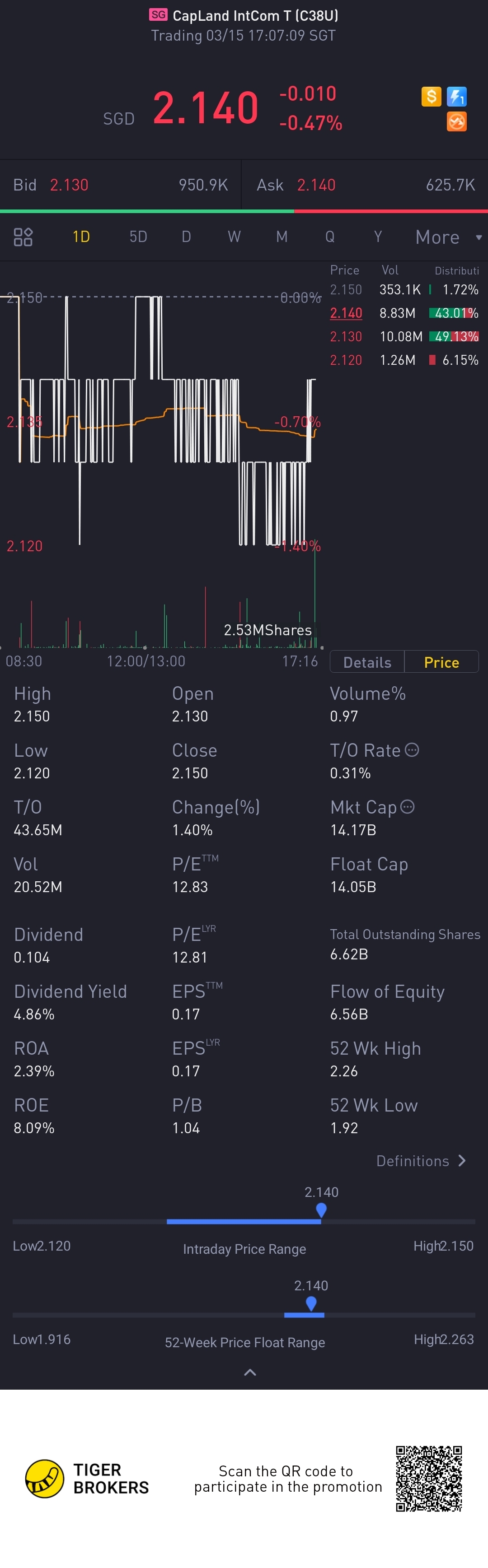Open the More timeframe dropdown
The width and height of the screenshot is (488, 1568).
(448, 237)
